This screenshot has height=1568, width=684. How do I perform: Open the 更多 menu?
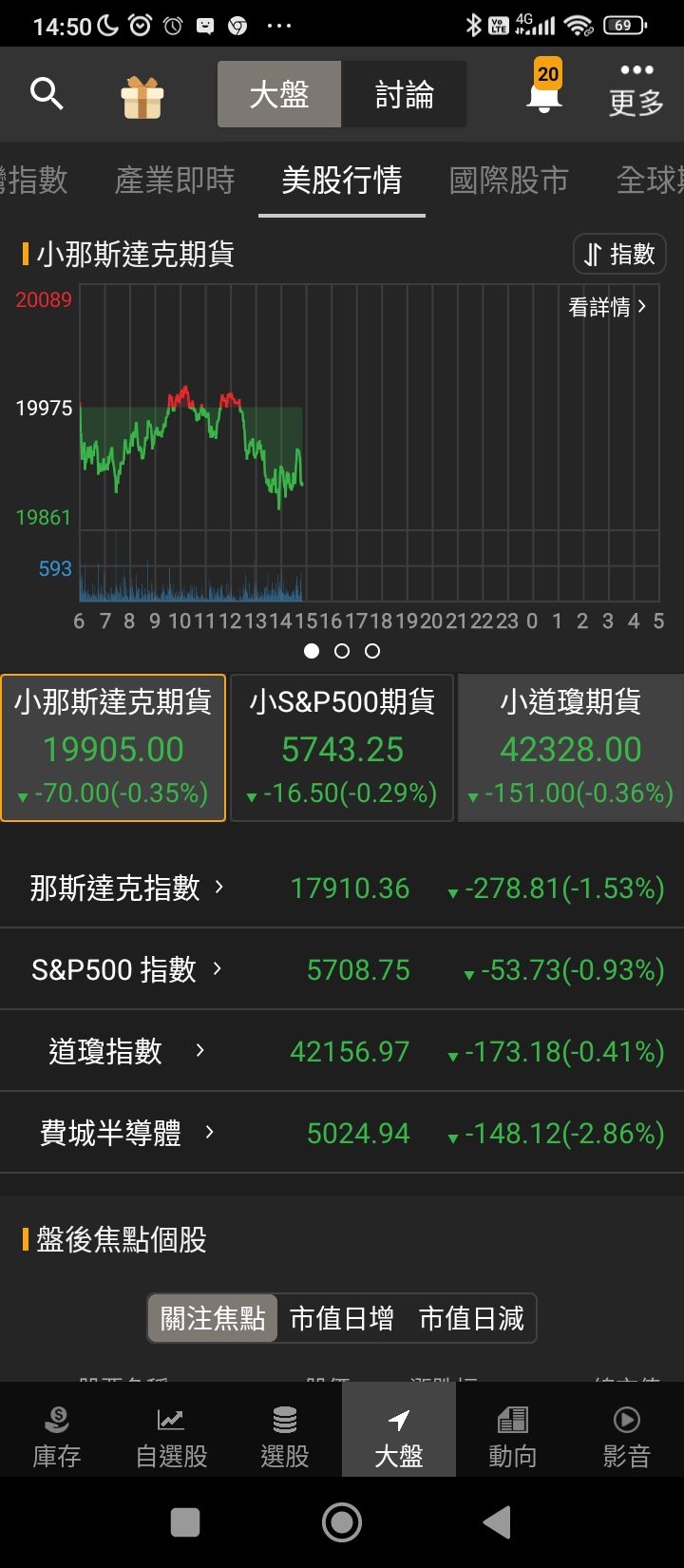pyautogui.click(x=636, y=92)
